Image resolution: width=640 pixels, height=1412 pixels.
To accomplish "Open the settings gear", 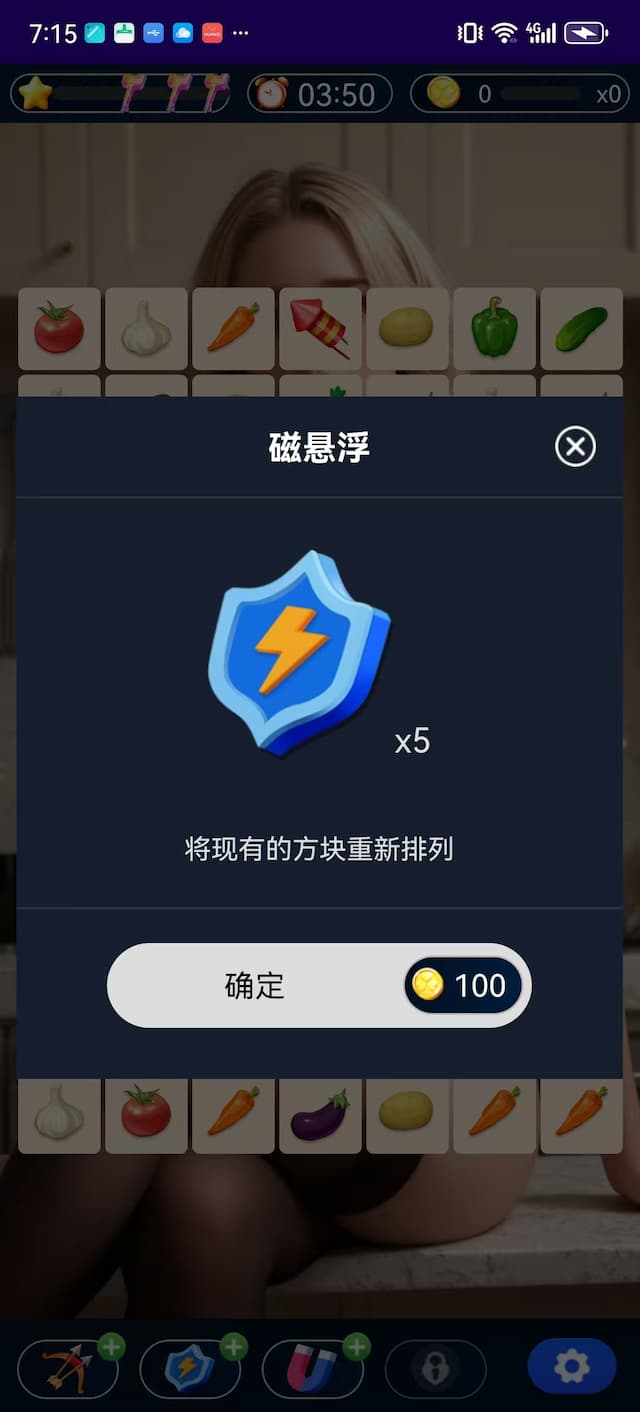I will click(571, 1367).
